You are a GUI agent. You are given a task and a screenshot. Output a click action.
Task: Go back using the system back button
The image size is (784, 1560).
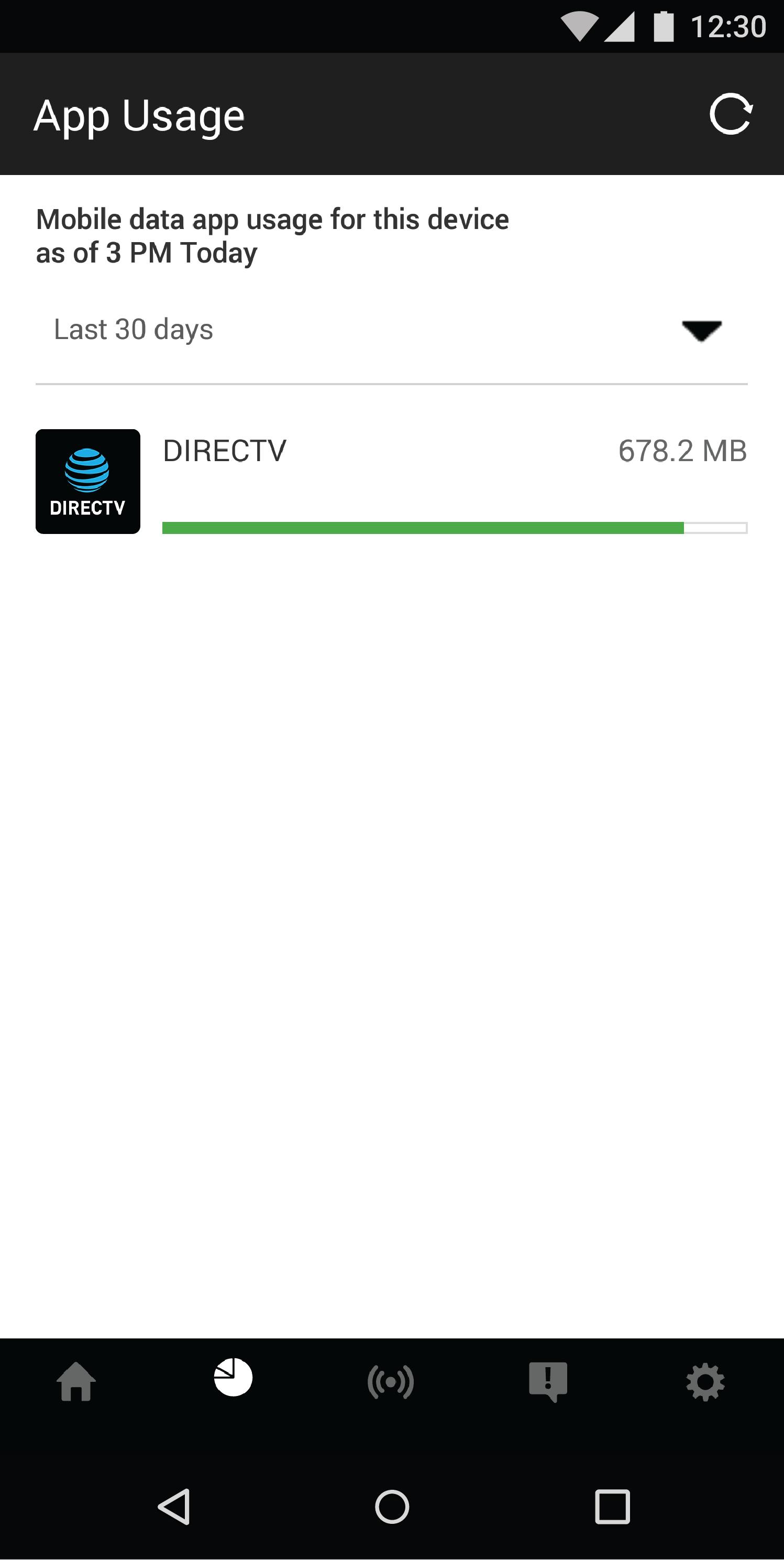pos(174,1506)
